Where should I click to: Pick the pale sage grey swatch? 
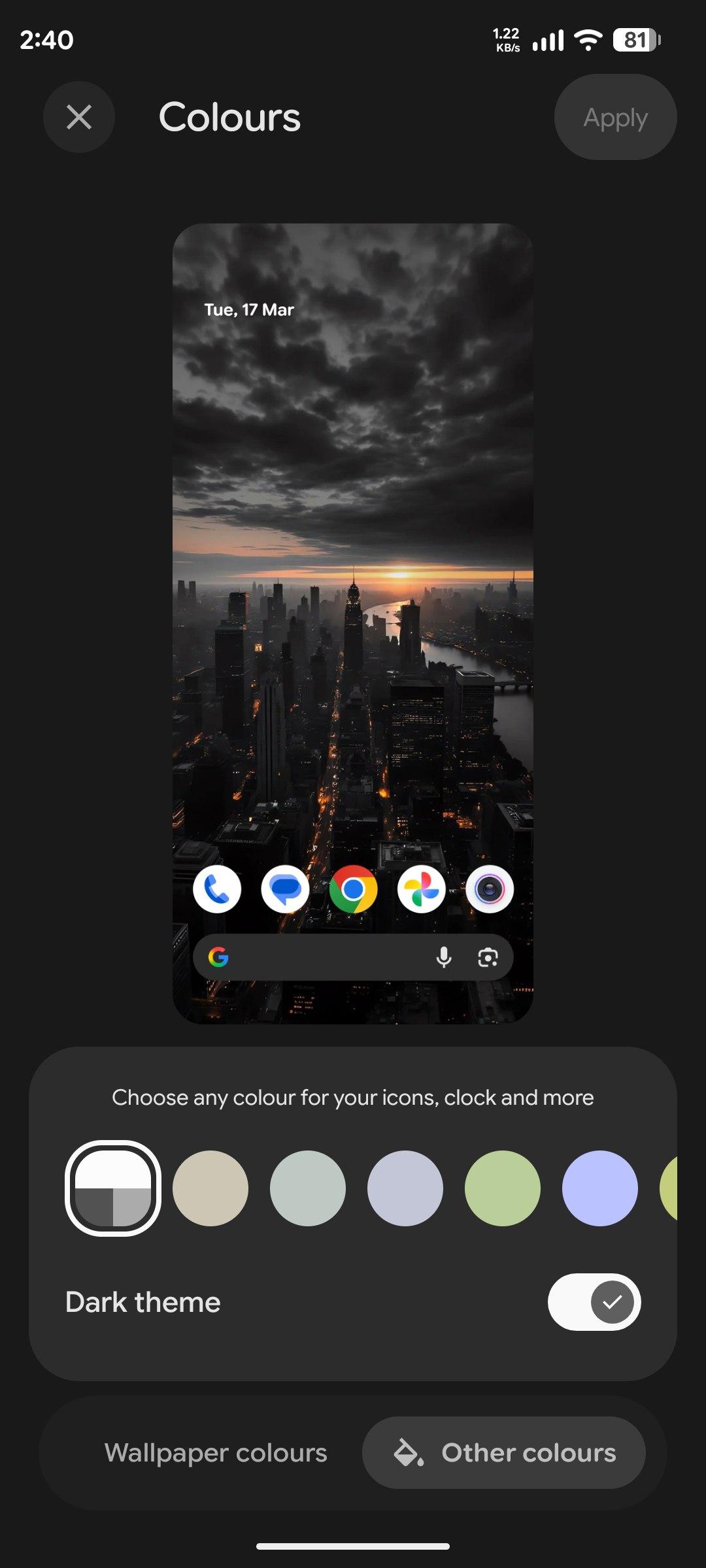[308, 1188]
